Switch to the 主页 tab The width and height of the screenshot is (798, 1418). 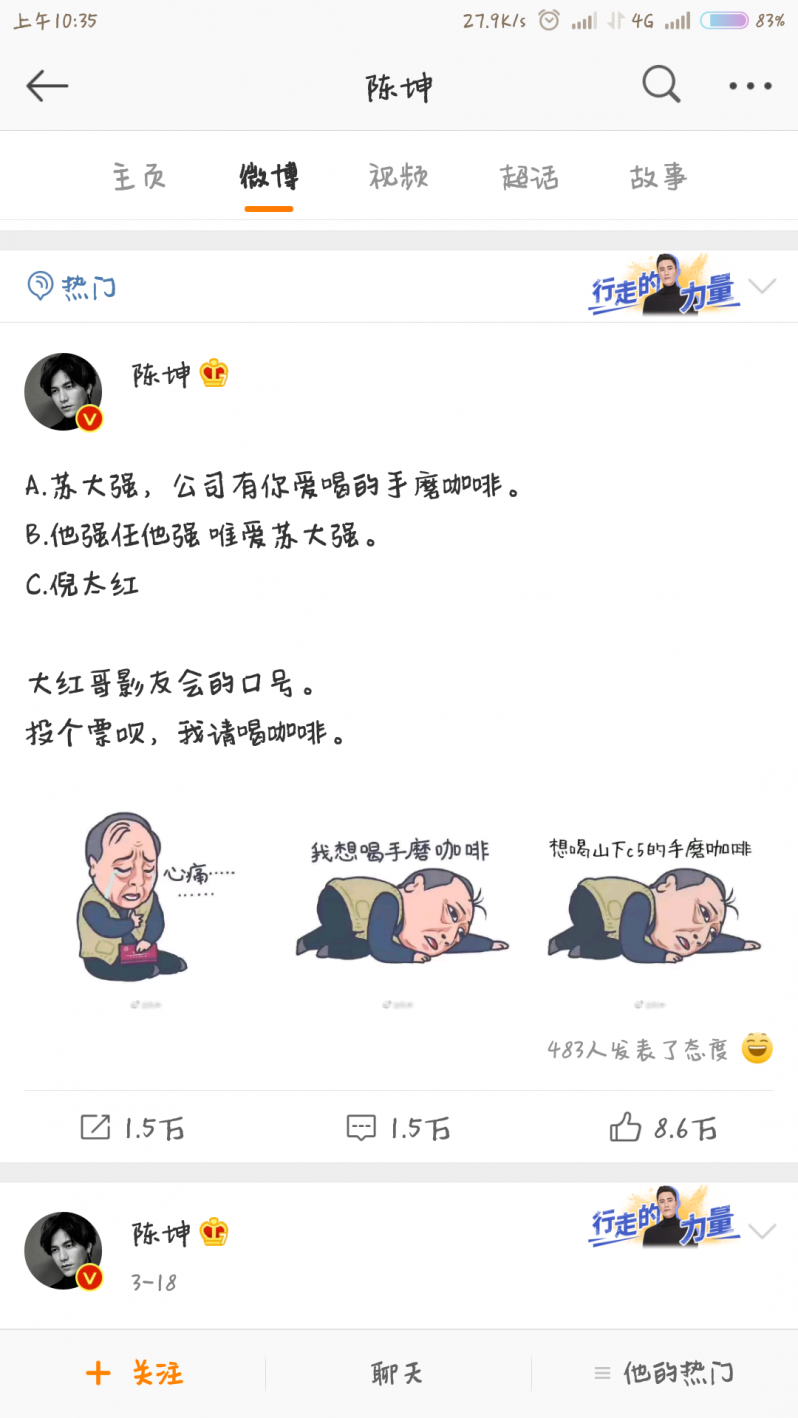pos(139,178)
